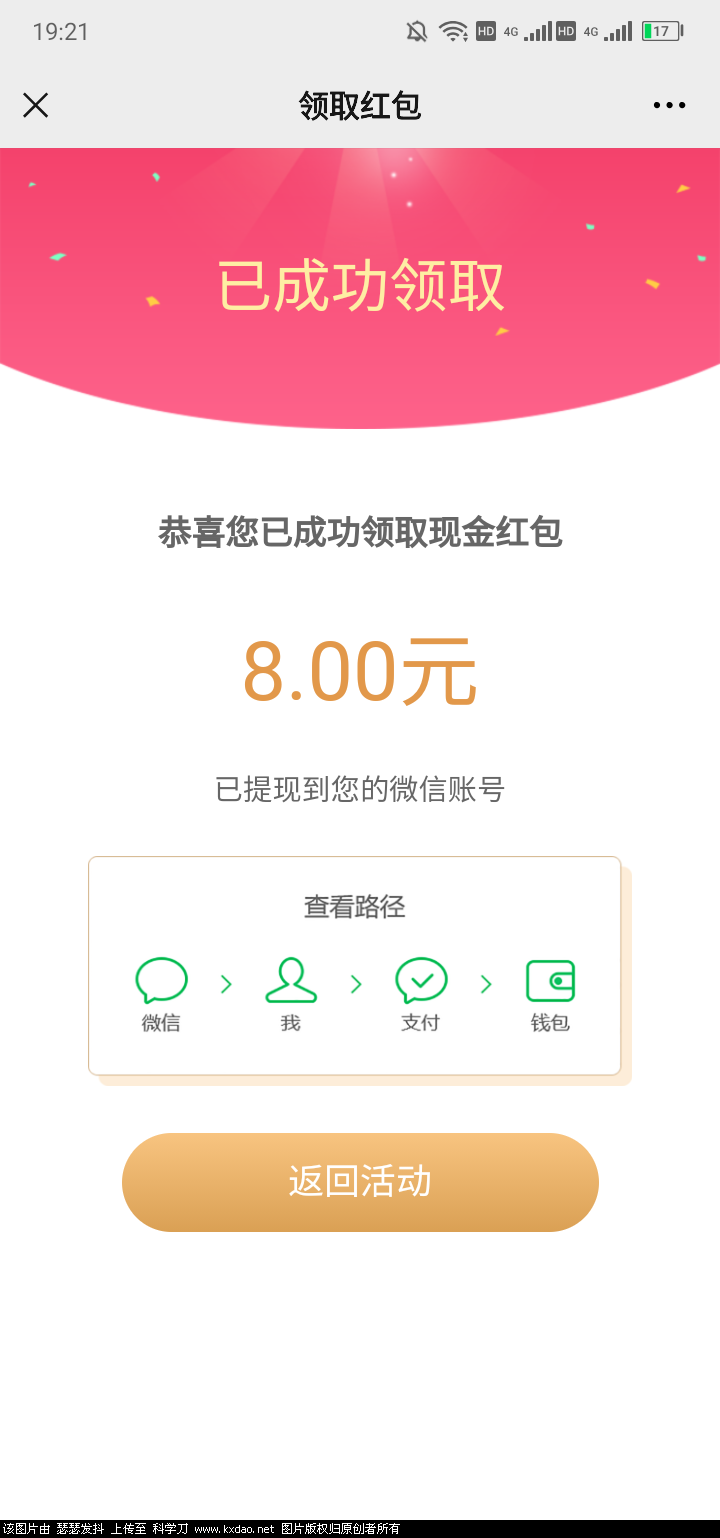The image size is (720, 1538).
Task: Click the second 4G network icon
Action: [589, 31]
